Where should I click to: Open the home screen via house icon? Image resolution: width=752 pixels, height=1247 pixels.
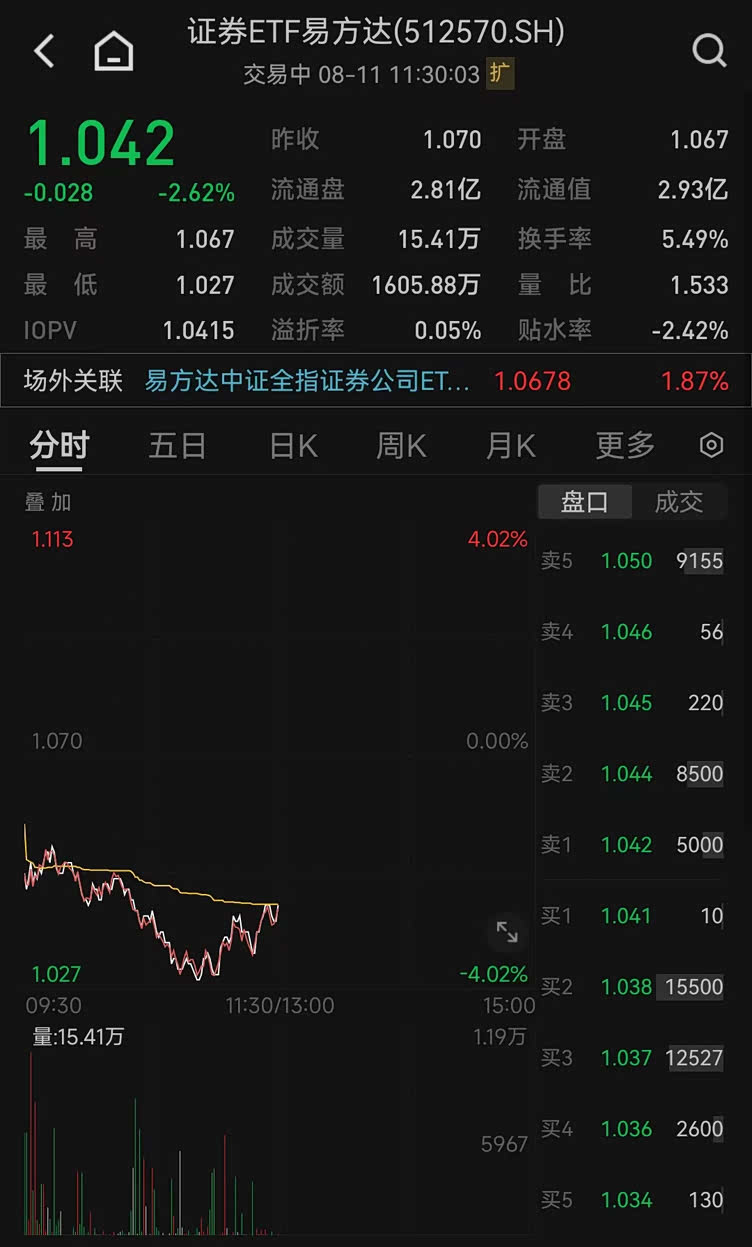[x=114, y=48]
